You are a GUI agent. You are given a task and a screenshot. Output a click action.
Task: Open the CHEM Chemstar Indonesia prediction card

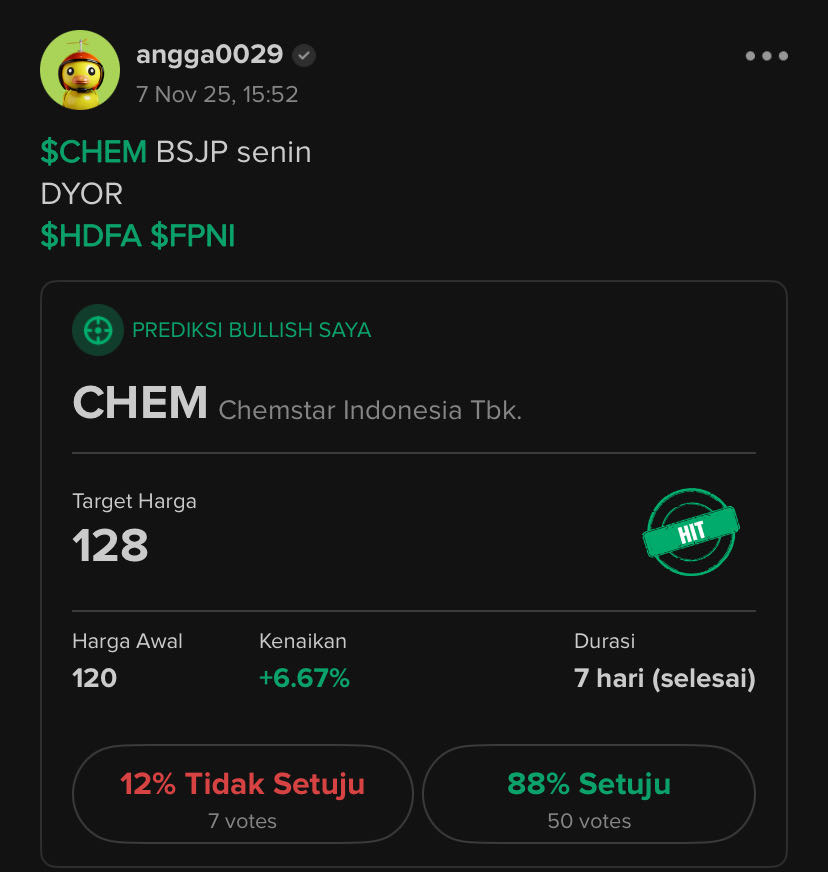tap(297, 404)
